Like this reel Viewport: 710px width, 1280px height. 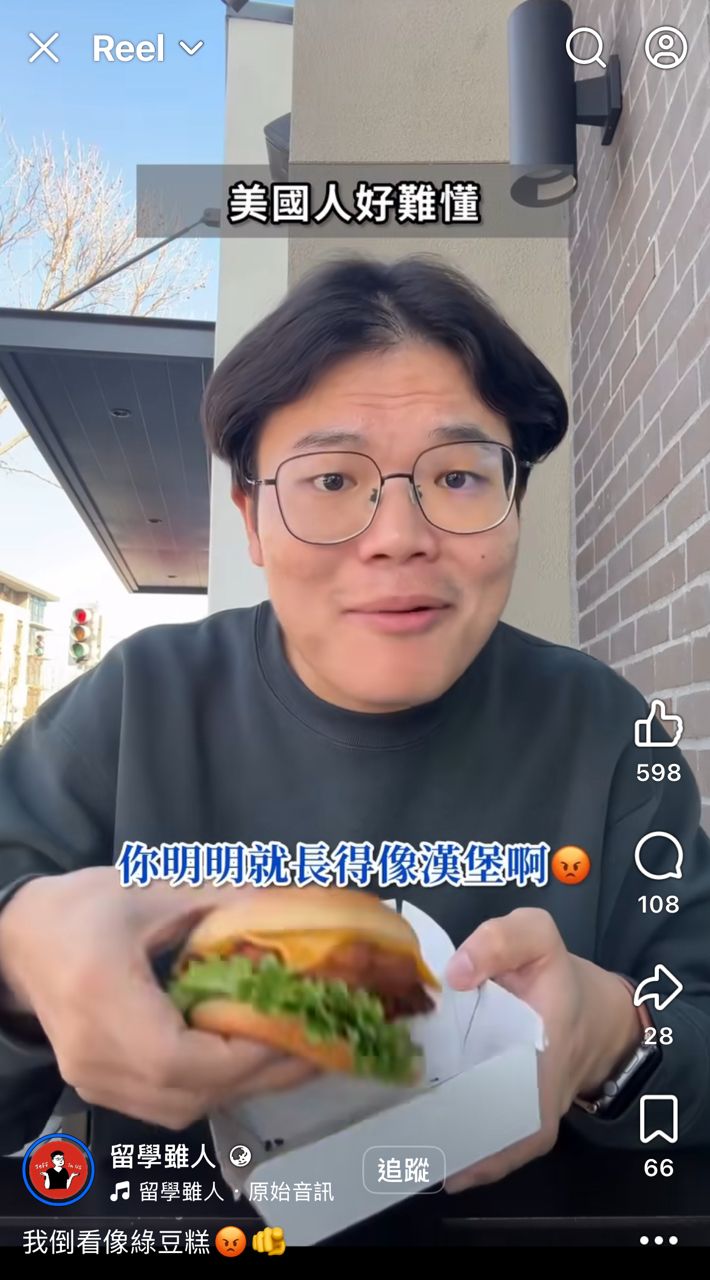(658, 724)
